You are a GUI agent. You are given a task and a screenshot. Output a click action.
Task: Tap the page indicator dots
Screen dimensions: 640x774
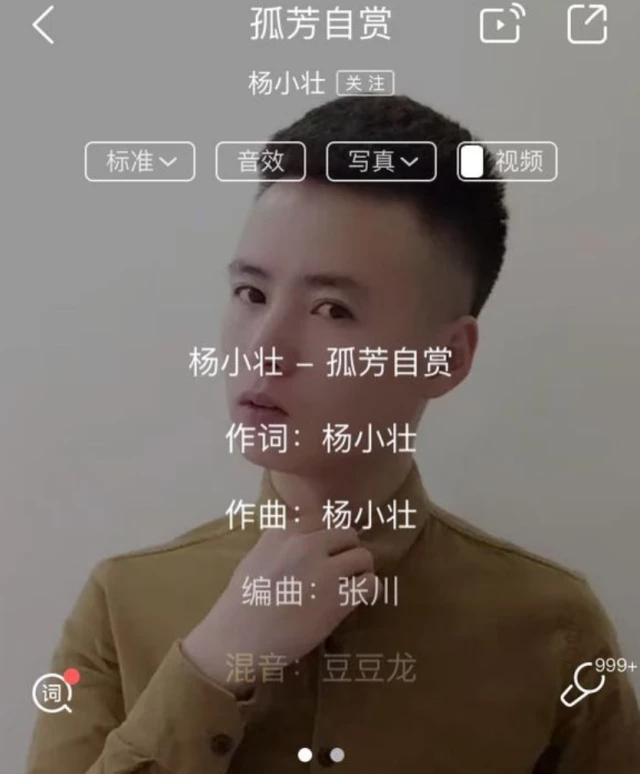point(320,754)
